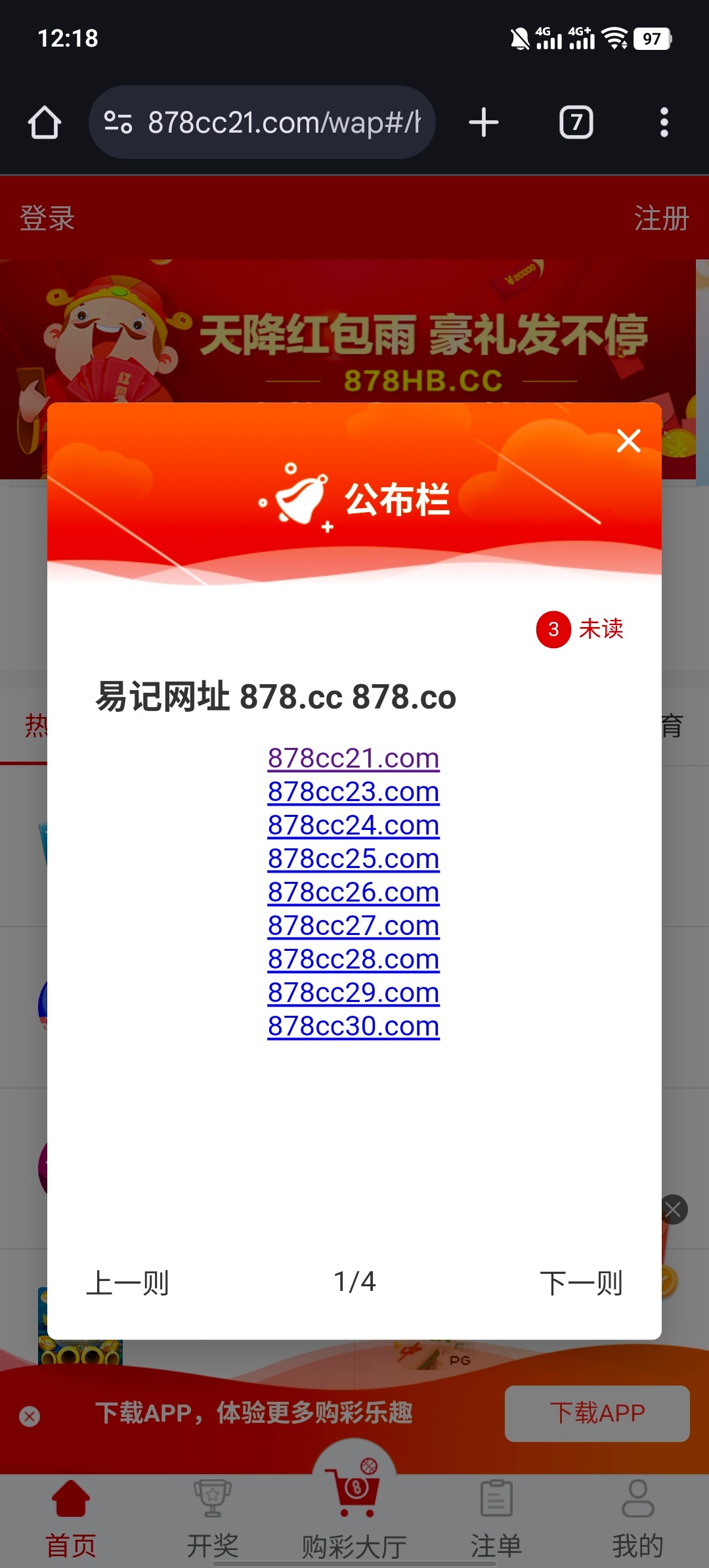Go to next announcement 下一则
The image size is (709, 1568).
click(581, 1282)
